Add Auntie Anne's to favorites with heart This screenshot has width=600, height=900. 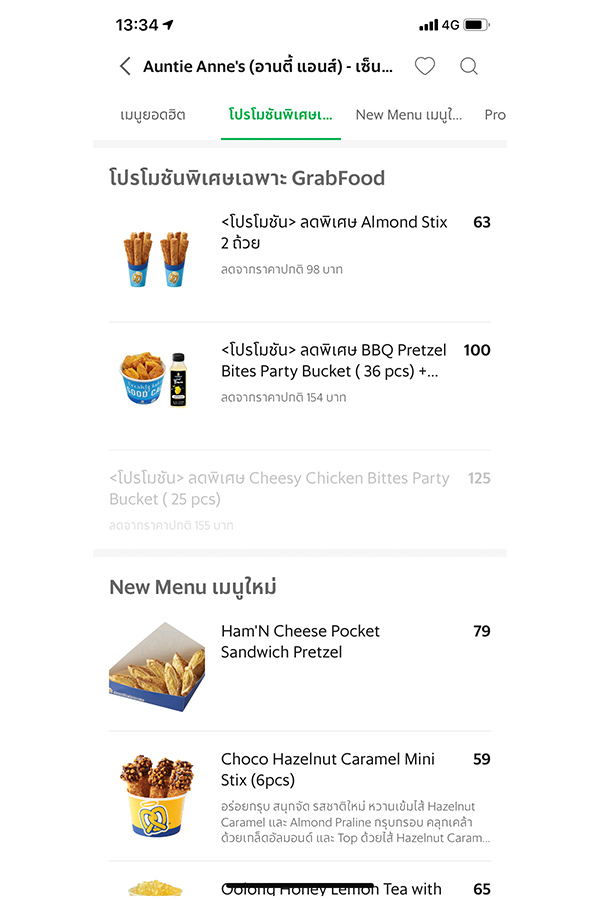click(425, 67)
